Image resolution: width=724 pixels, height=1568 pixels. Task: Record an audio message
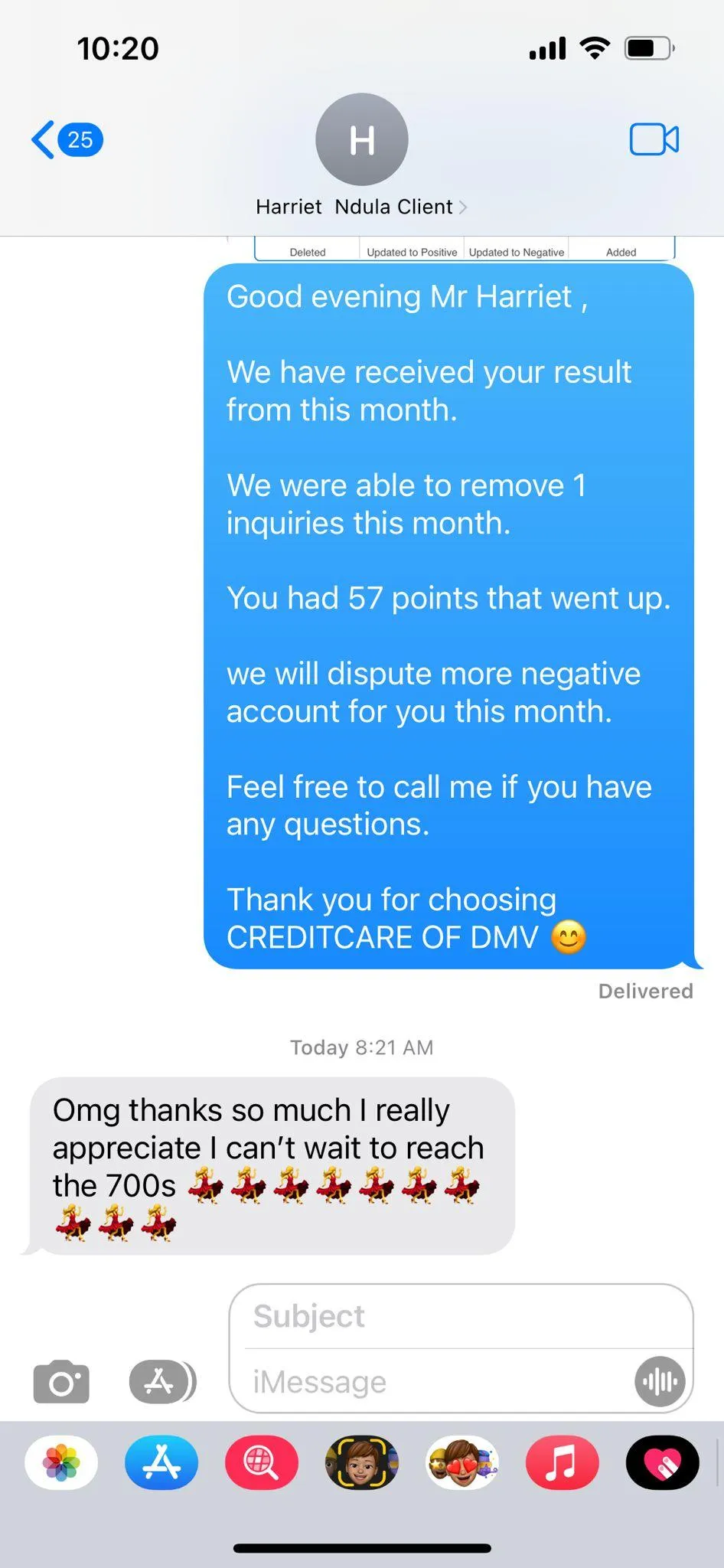coord(660,1382)
